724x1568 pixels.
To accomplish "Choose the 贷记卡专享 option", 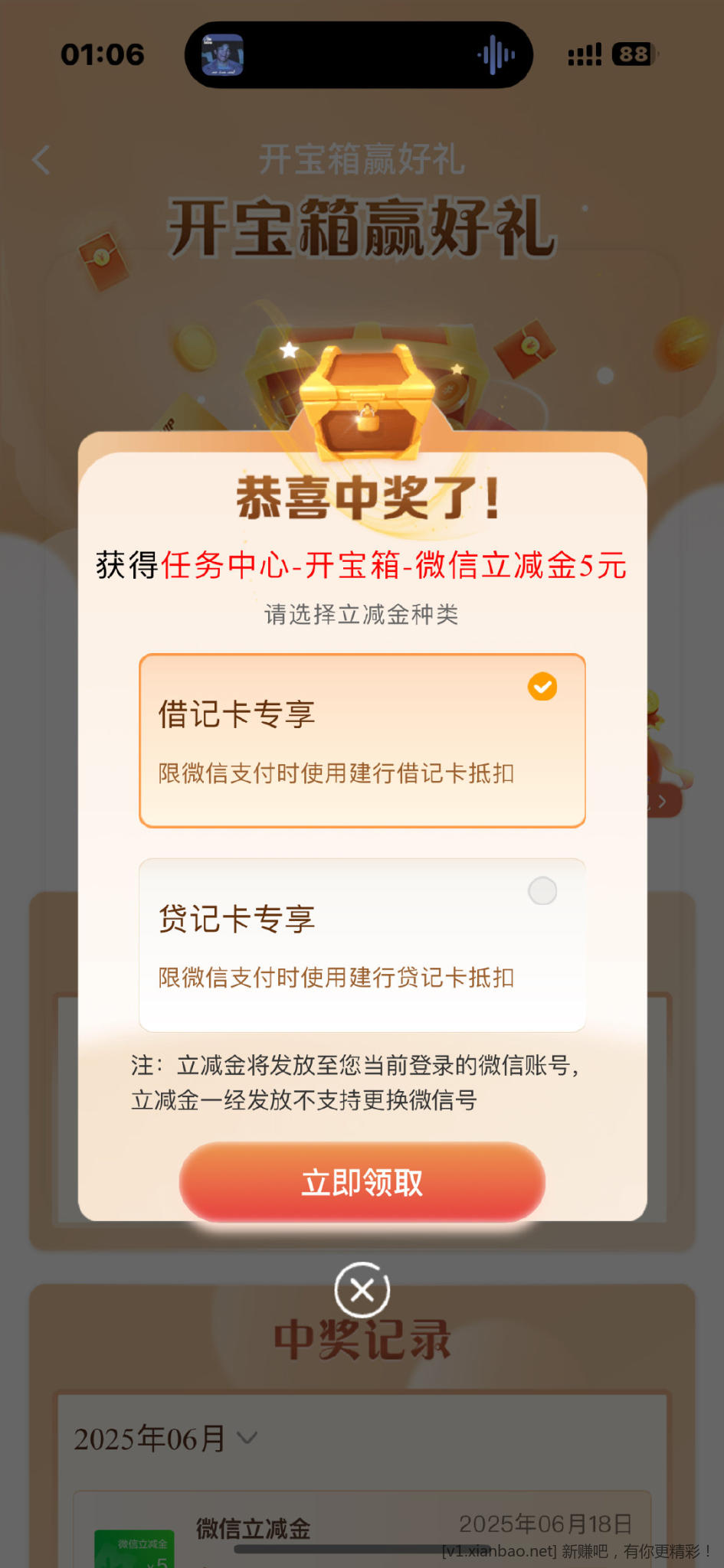I will pos(362,945).
